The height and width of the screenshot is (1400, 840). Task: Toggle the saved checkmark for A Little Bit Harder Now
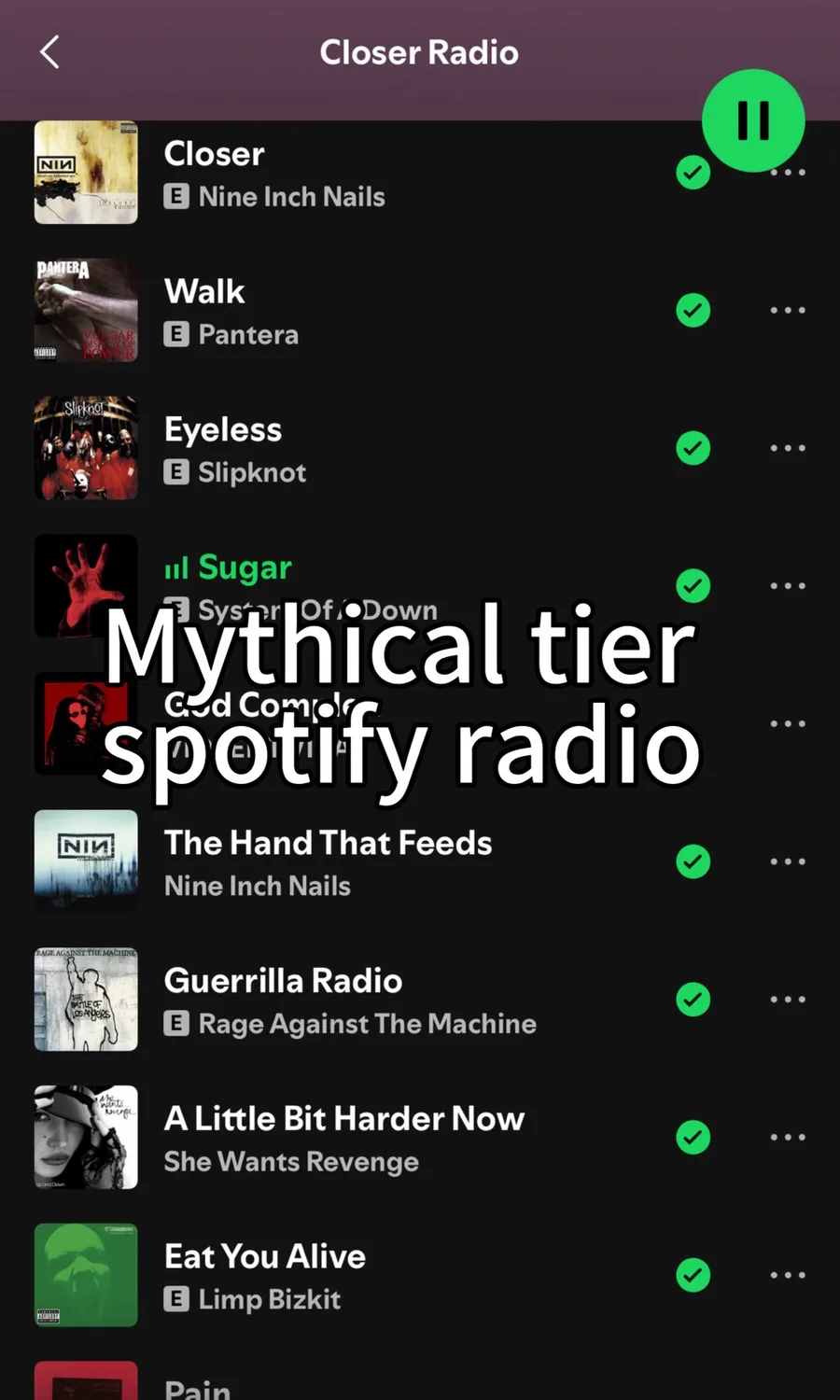coord(693,1137)
